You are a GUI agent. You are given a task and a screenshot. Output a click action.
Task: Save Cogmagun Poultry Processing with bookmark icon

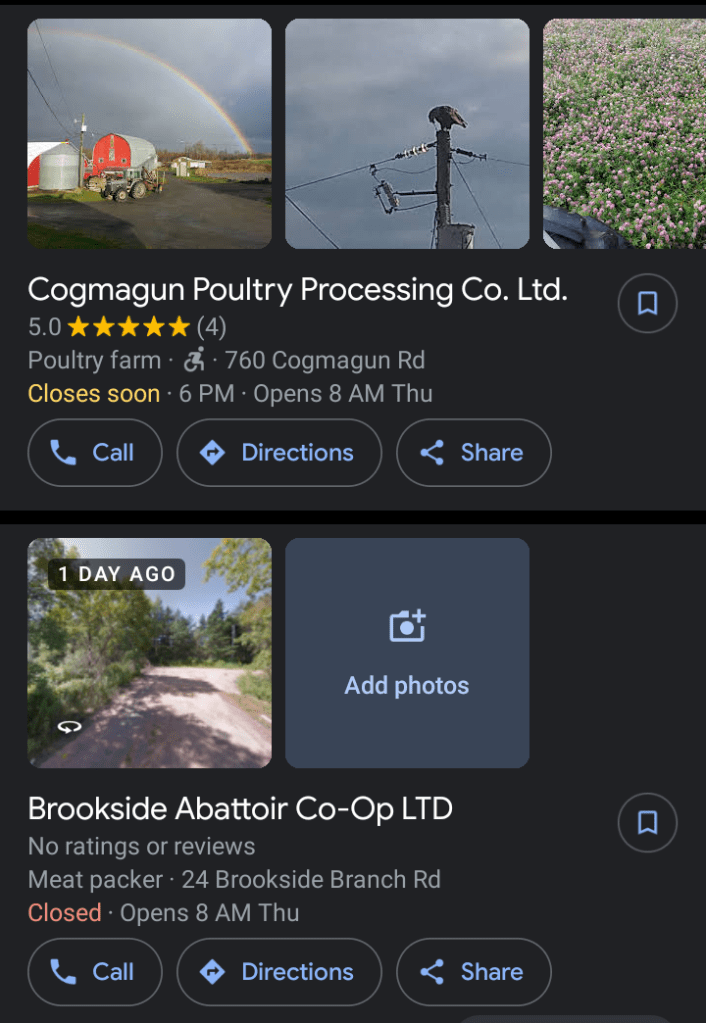(x=647, y=303)
